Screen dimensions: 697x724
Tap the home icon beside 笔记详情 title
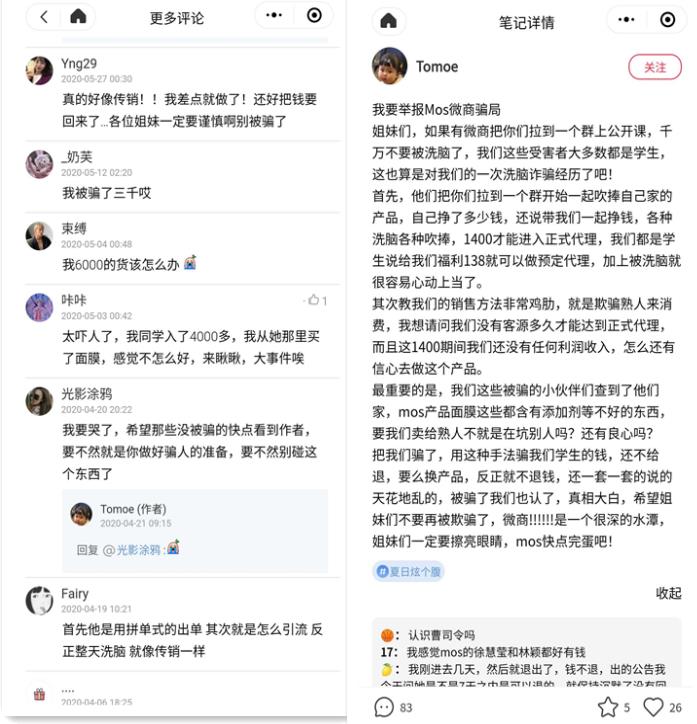(388, 20)
